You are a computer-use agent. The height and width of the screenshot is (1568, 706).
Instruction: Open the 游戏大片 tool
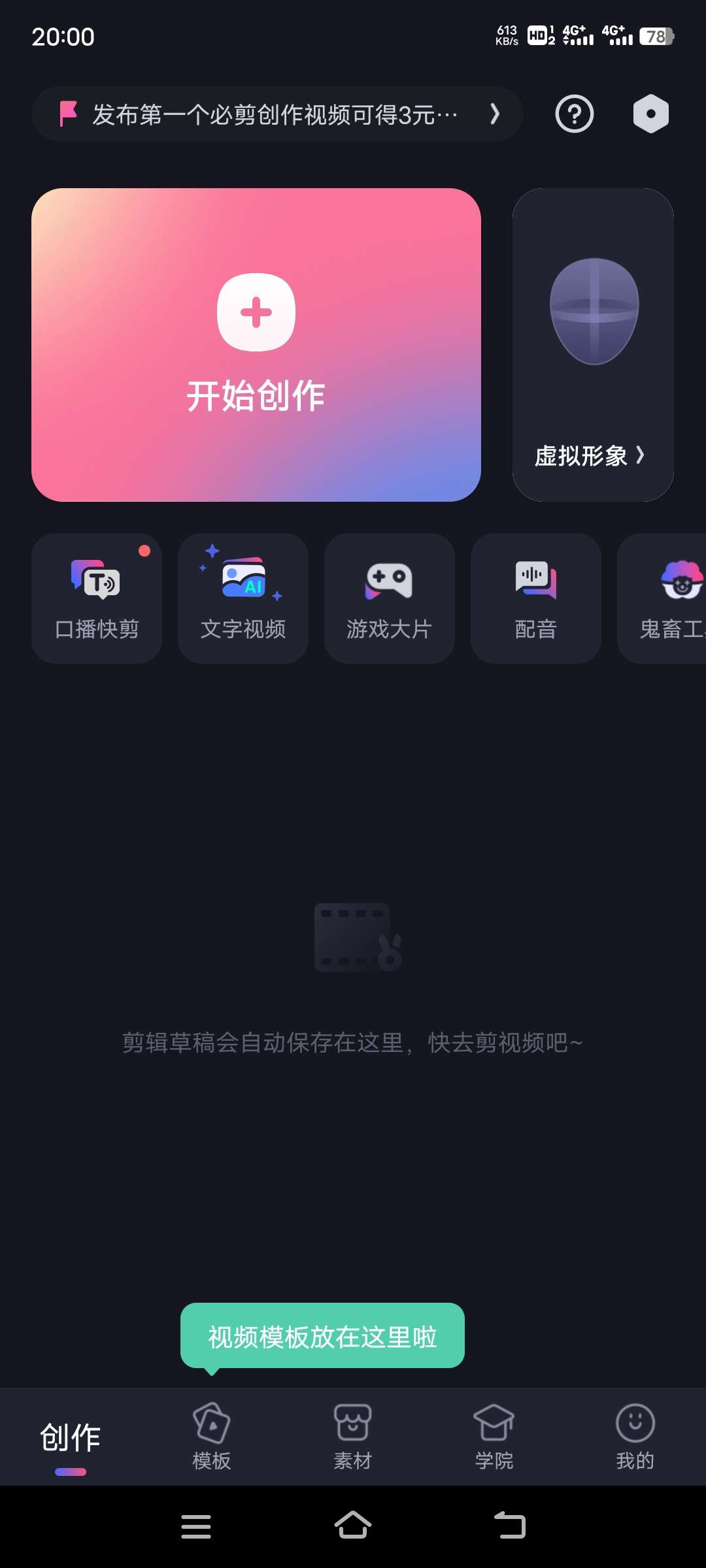click(x=390, y=598)
